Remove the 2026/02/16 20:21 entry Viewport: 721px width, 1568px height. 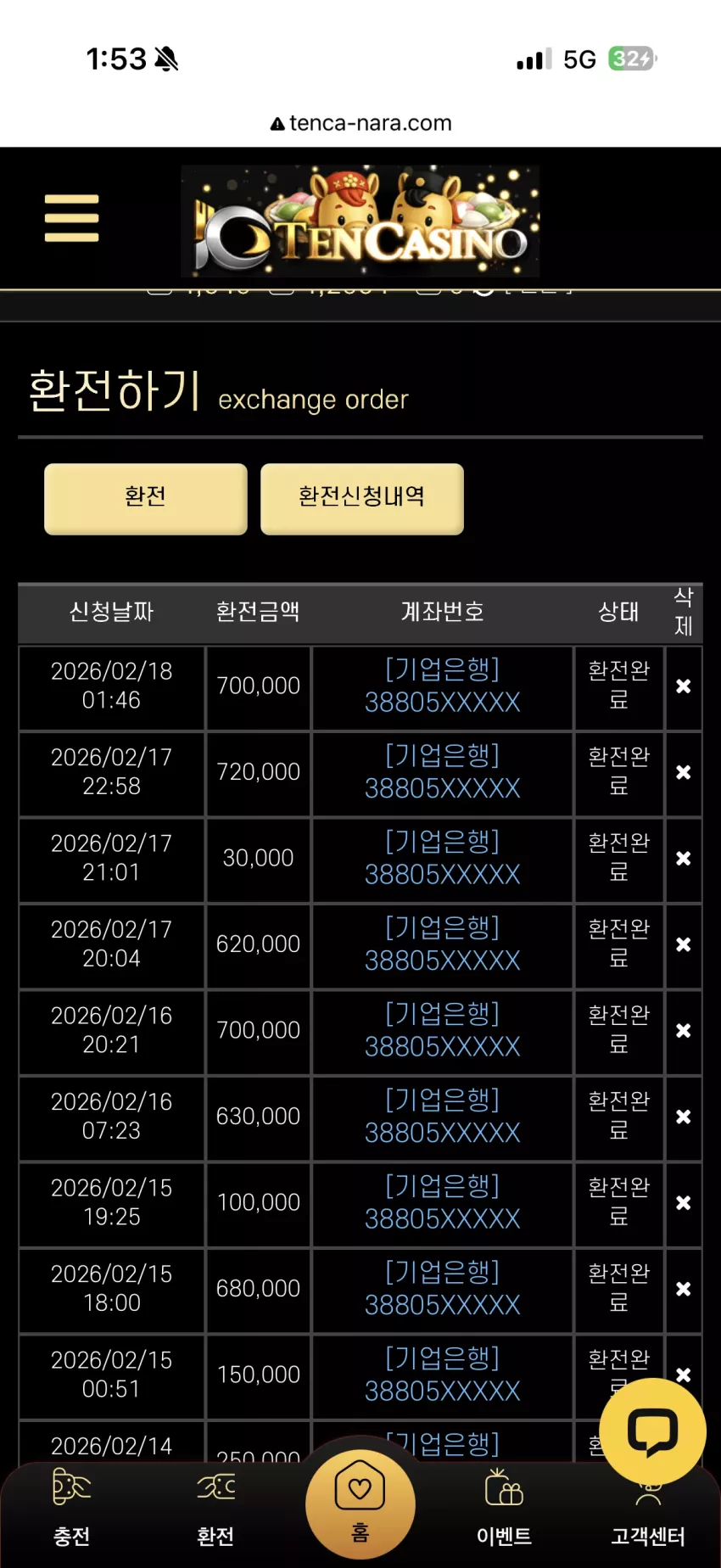pyautogui.click(x=684, y=1031)
